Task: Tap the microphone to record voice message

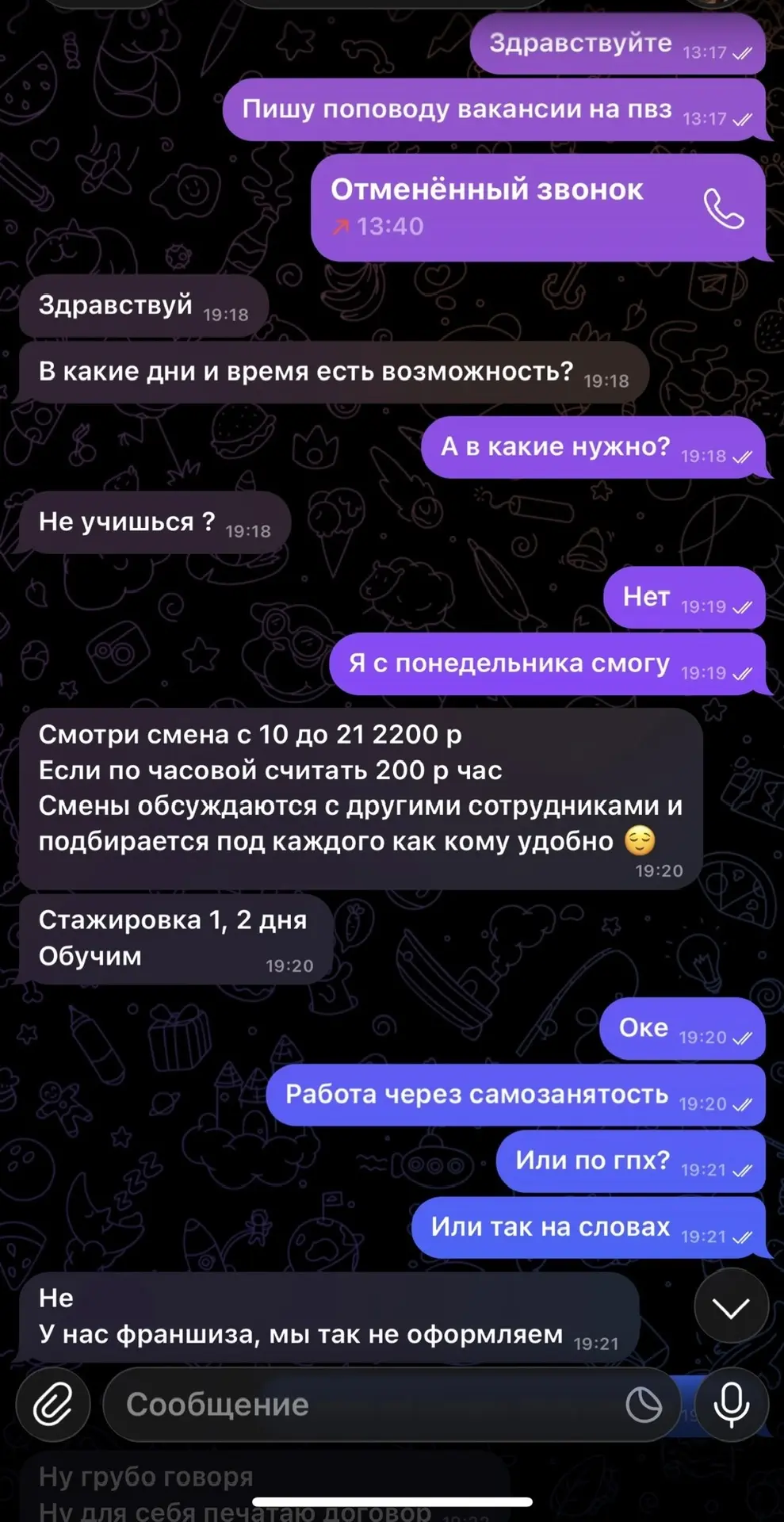Action: click(731, 1405)
